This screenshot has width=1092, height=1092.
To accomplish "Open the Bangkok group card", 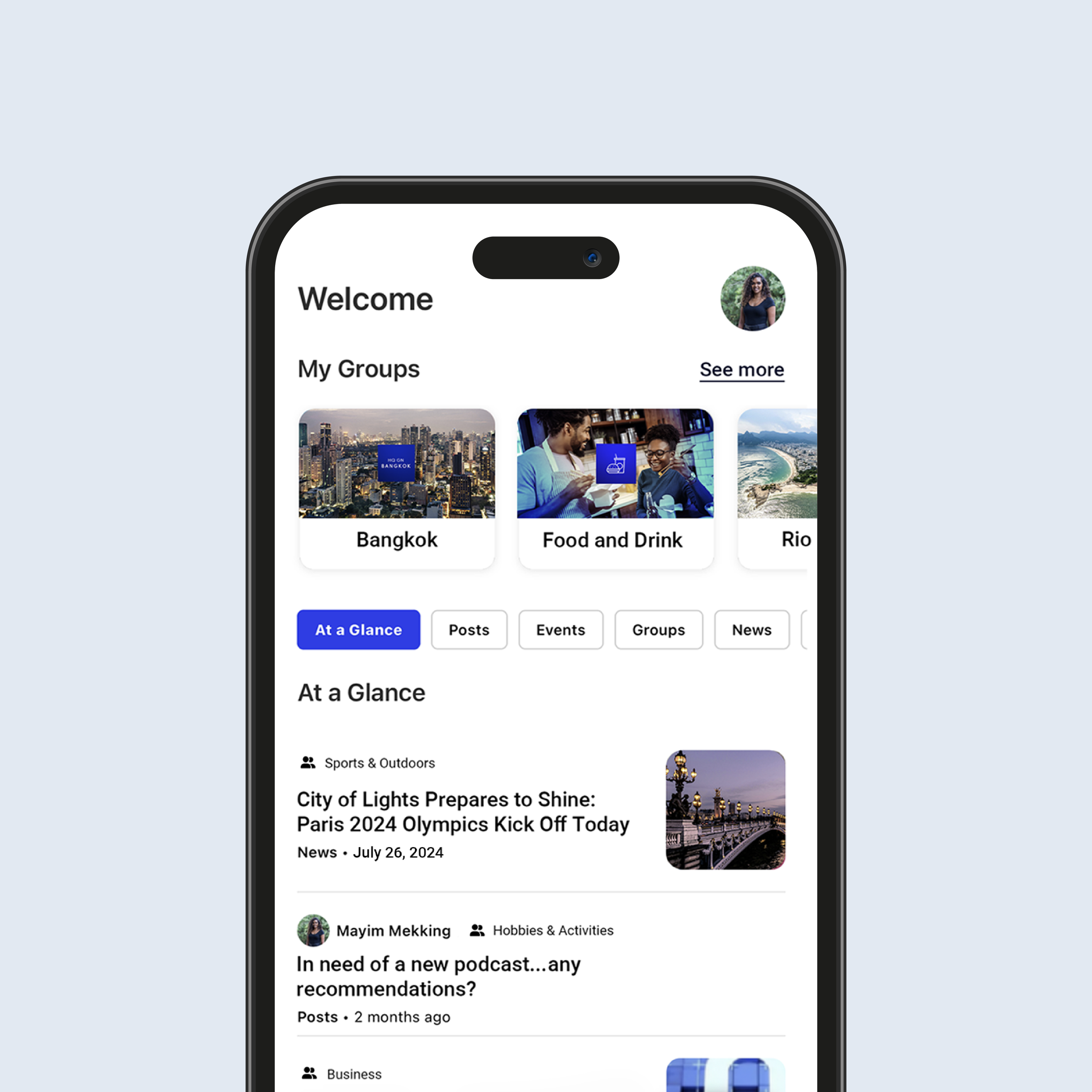I will pyautogui.click(x=397, y=488).
